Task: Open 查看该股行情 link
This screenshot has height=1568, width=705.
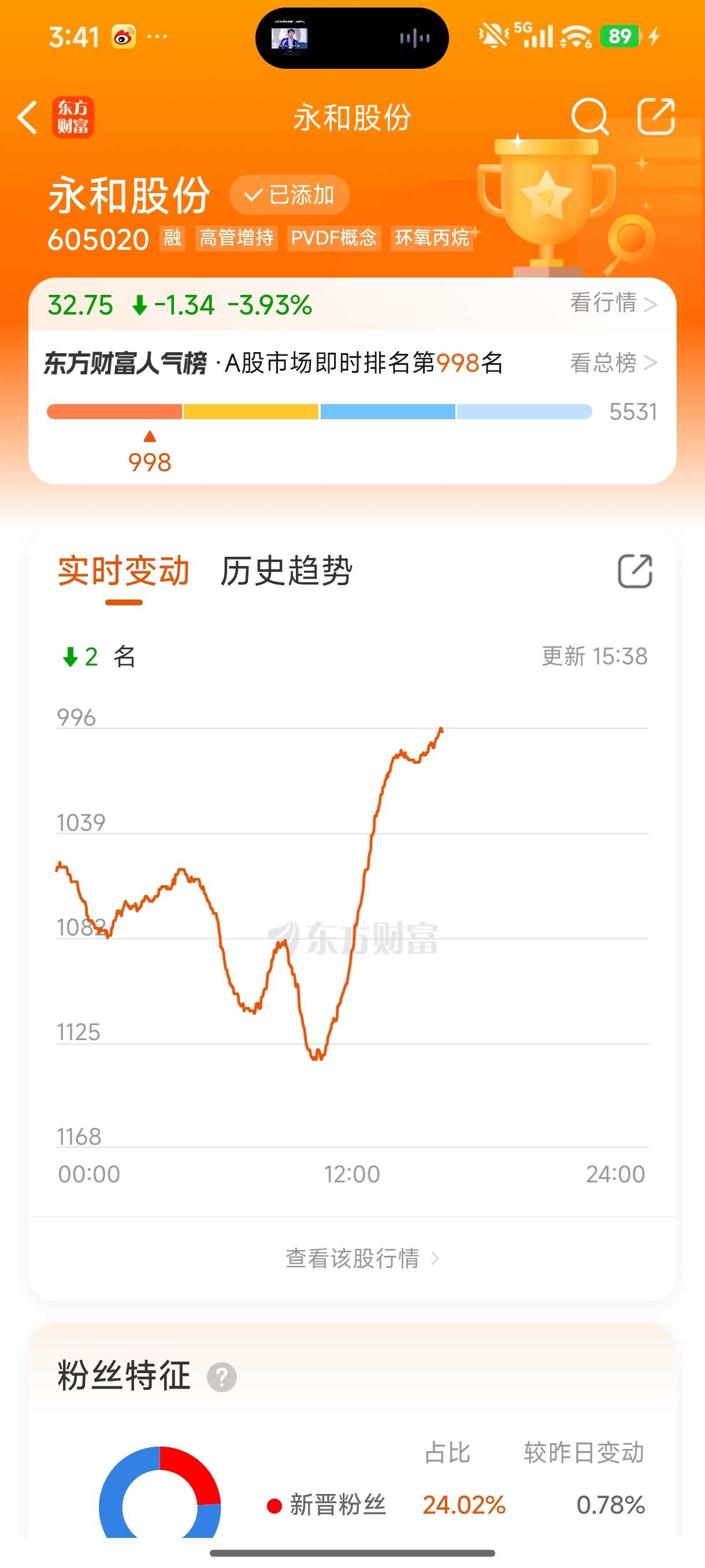Action: (x=362, y=1258)
